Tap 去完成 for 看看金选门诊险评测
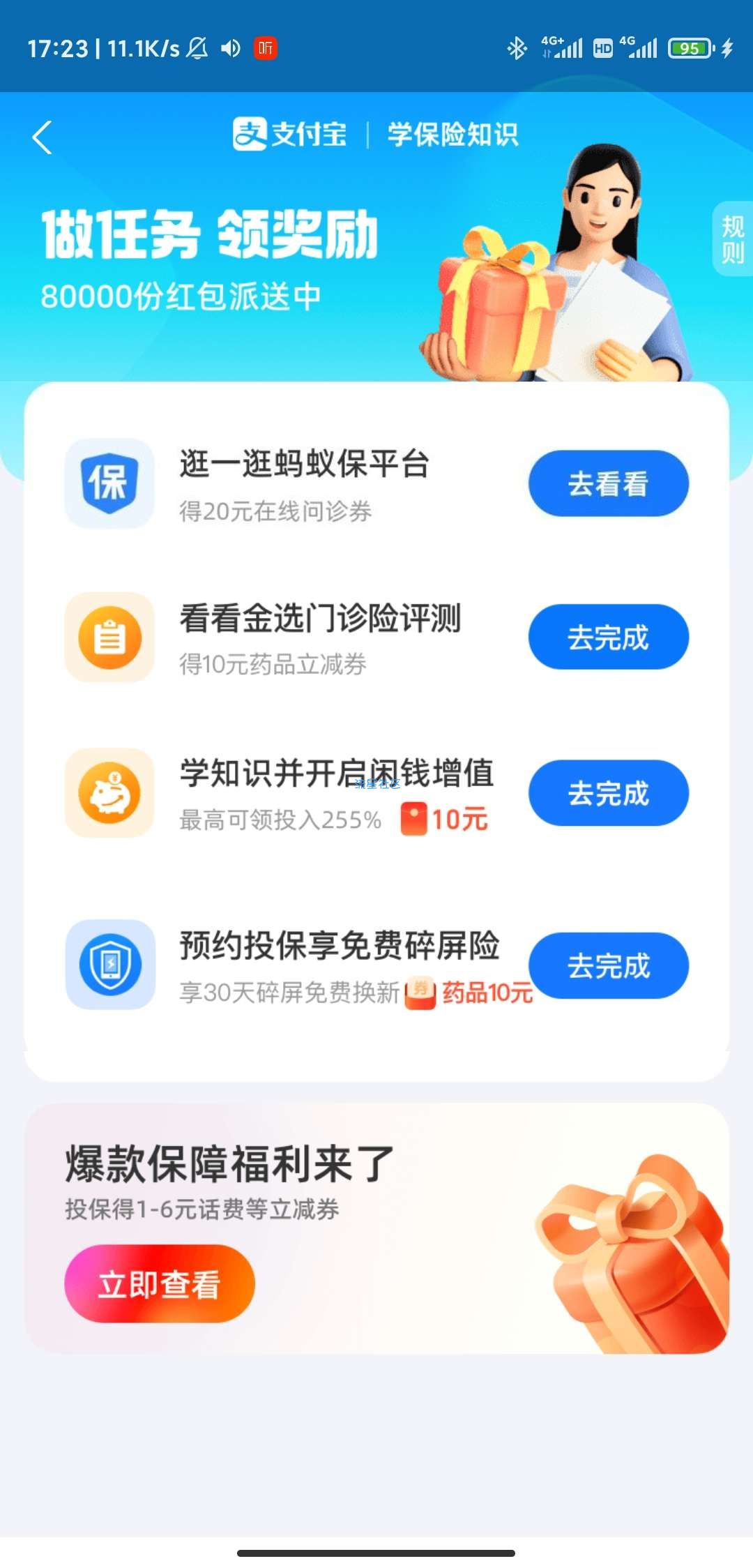This screenshot has width=753, height=1568. pos(608,637)
